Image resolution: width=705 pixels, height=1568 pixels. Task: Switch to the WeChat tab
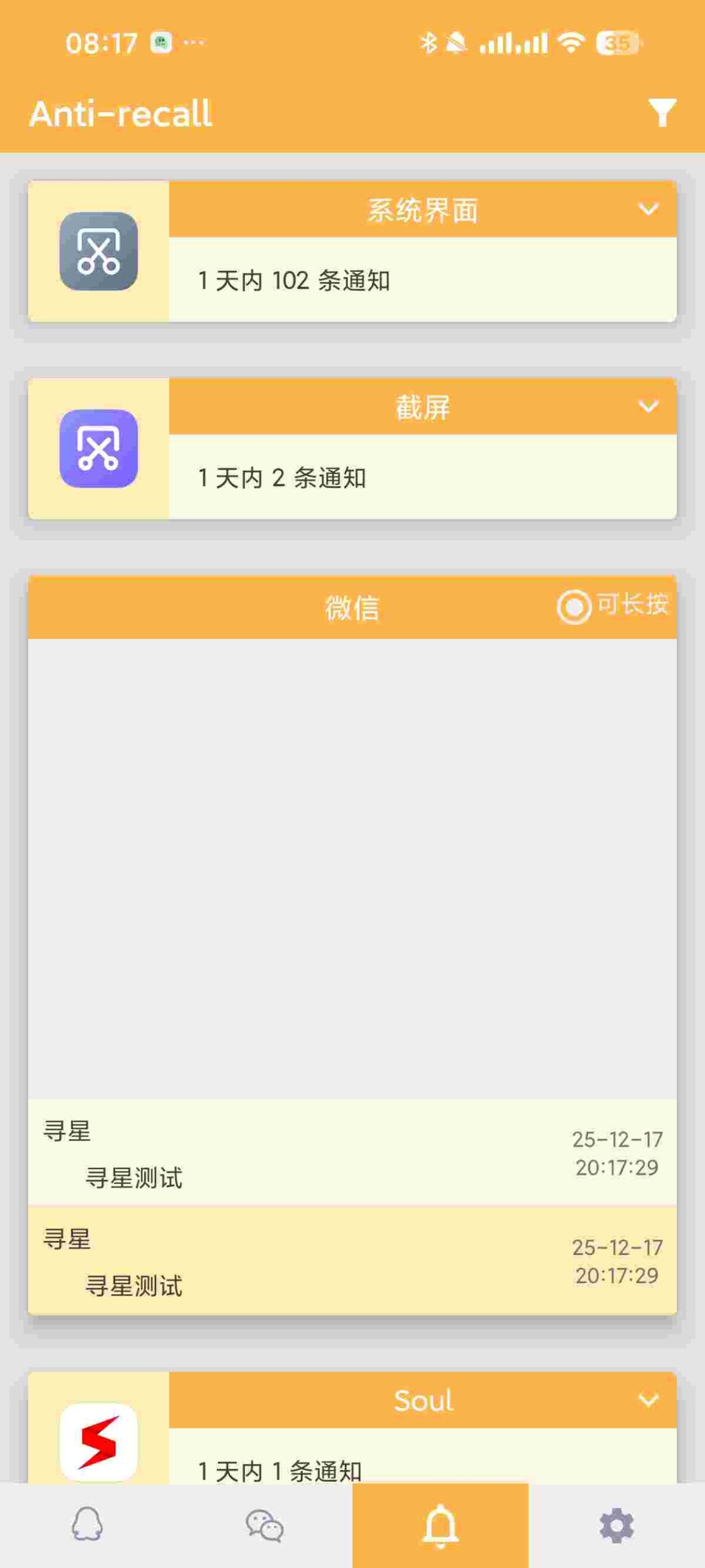click(x=264, y=1525)
